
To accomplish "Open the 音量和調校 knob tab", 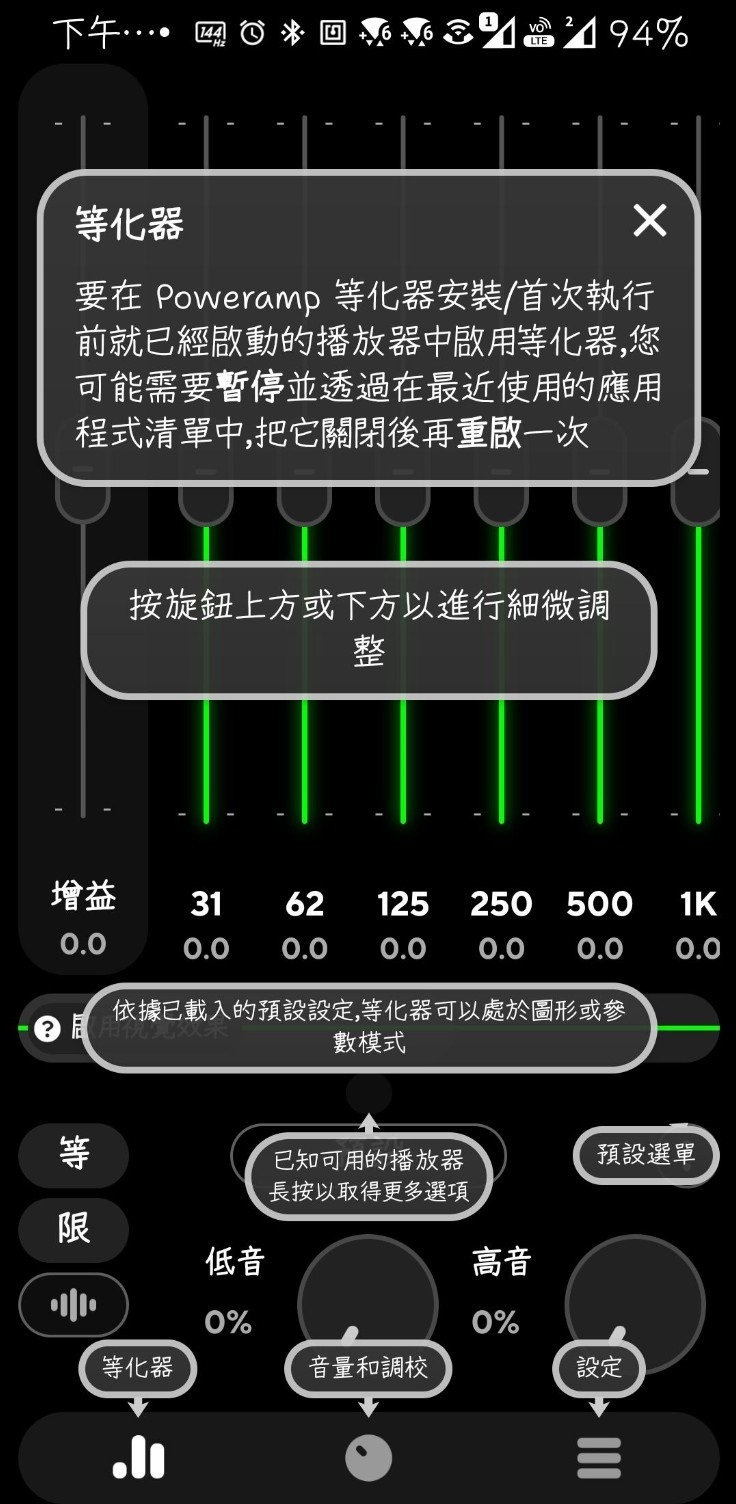I will click(368, 1459).
